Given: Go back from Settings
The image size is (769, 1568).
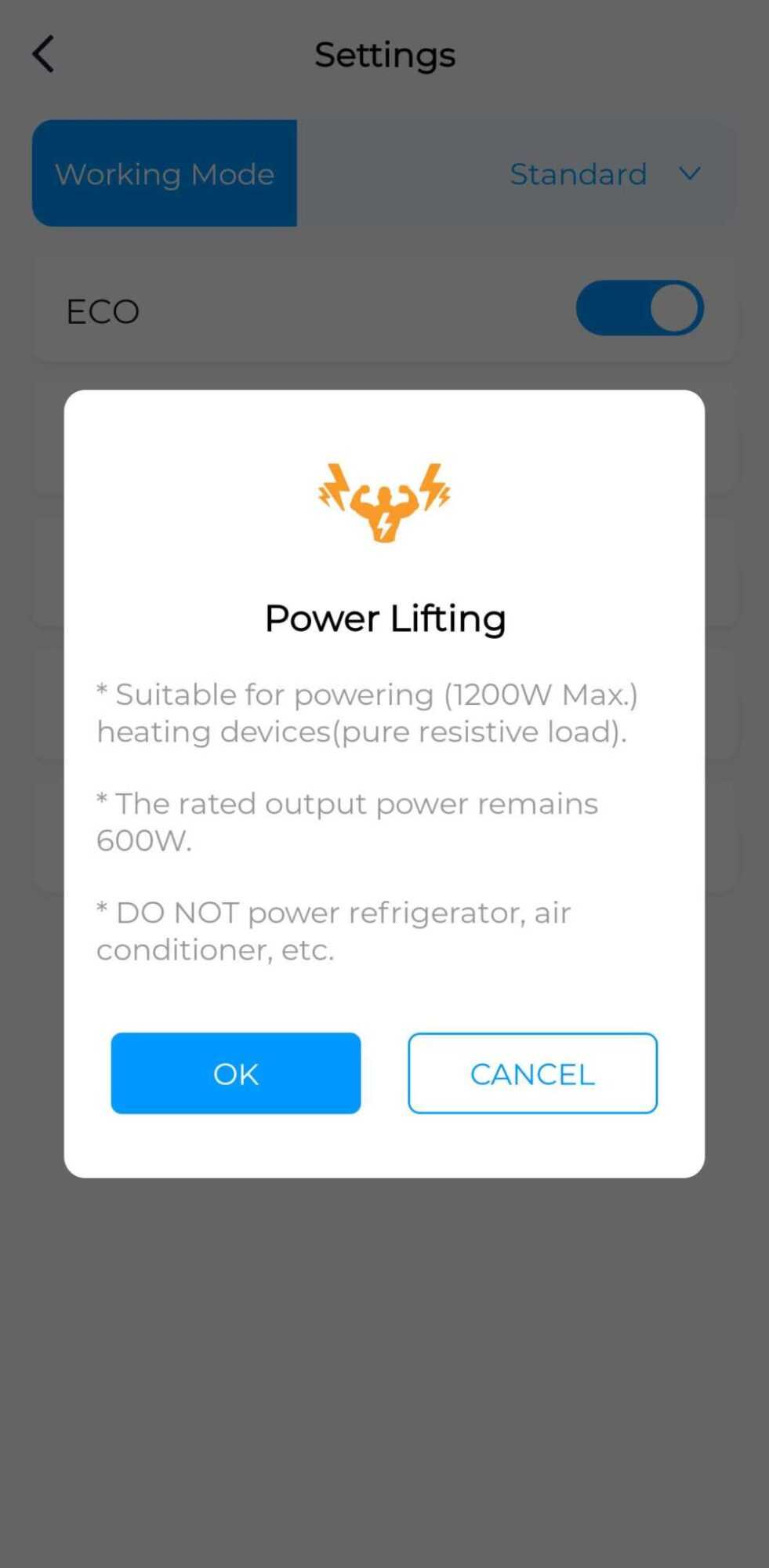Looking at the screenshot, I should pyautogui.click(x=44, y=54).
